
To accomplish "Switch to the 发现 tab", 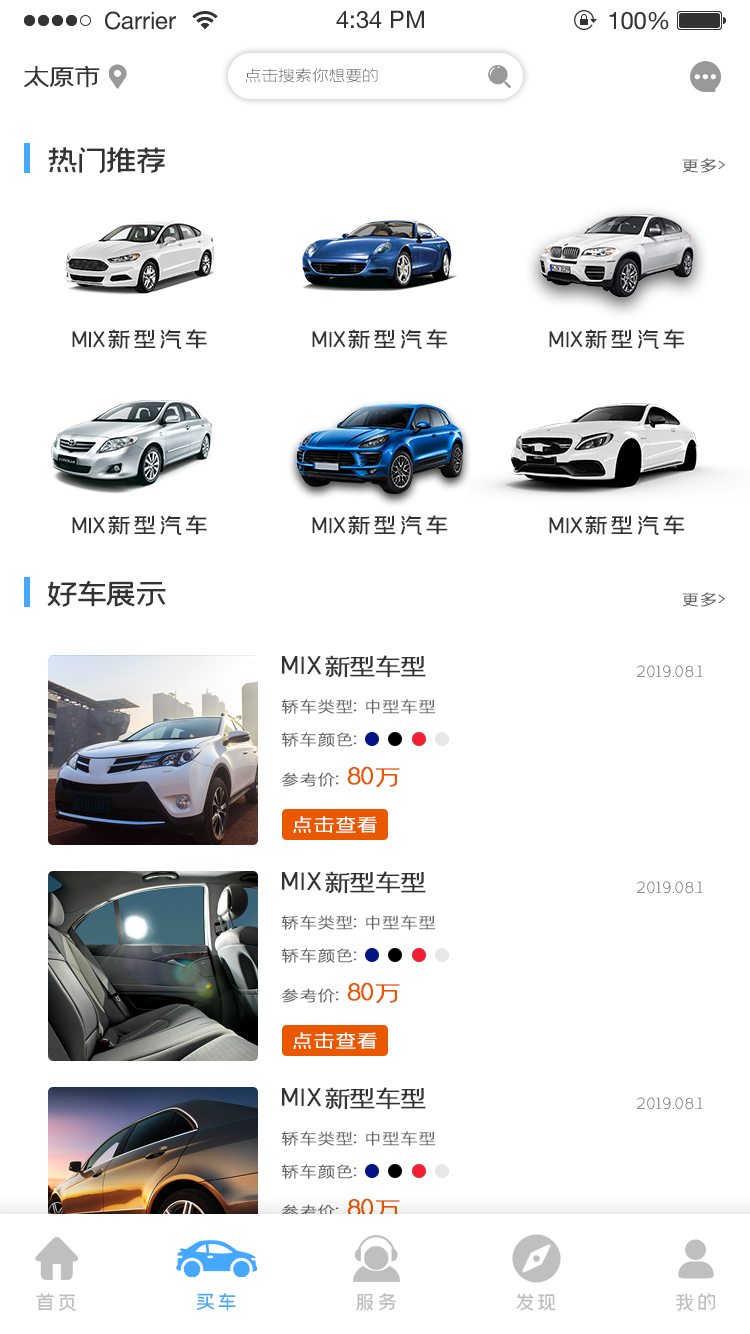I will 536,1274.
